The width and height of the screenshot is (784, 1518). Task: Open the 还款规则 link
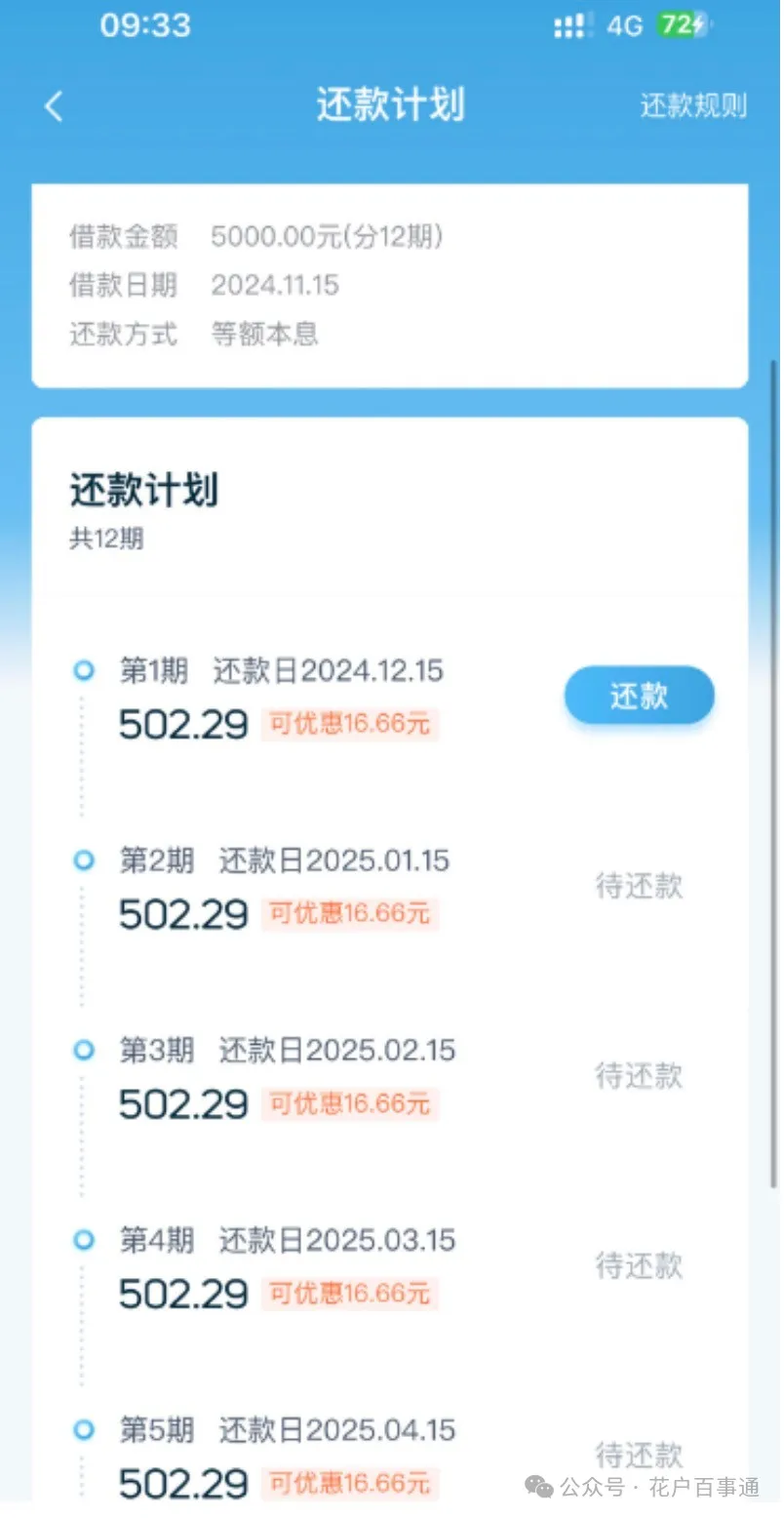pos(693,105)
